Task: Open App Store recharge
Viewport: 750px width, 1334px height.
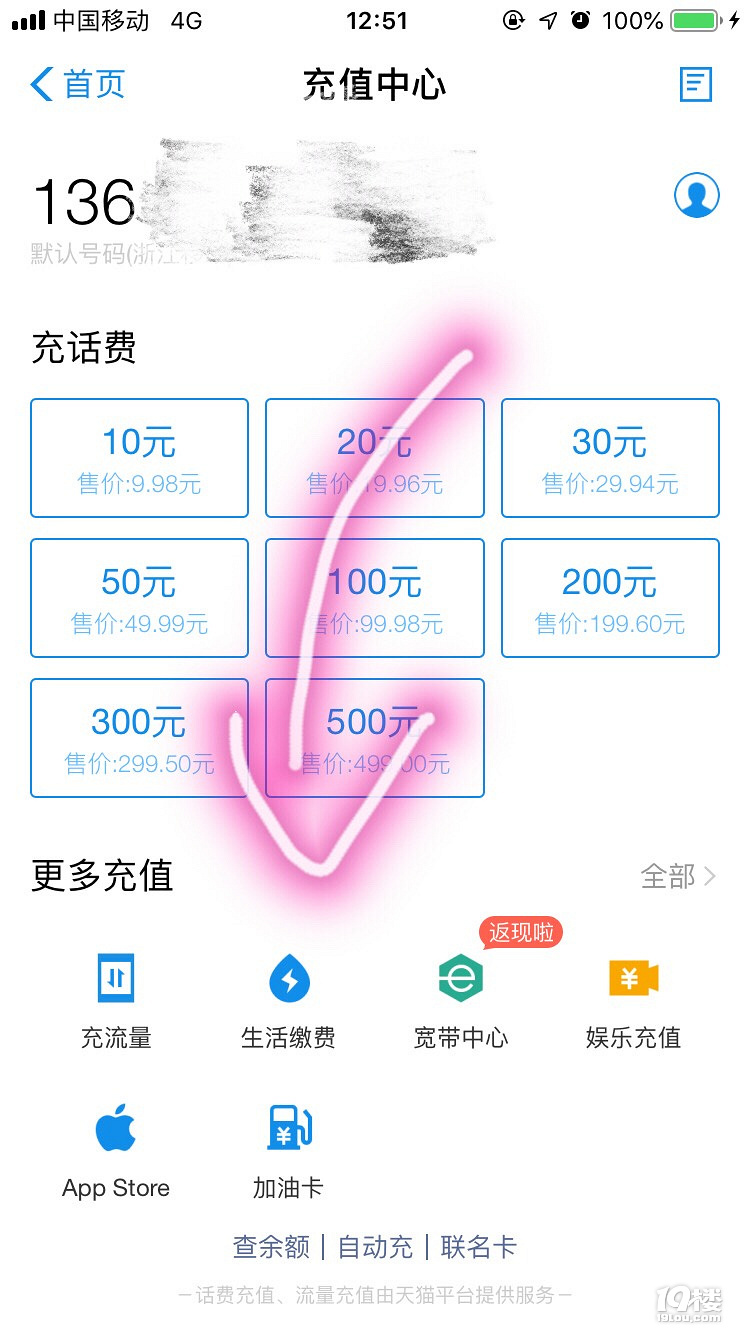Action: tap(116, 1152)
